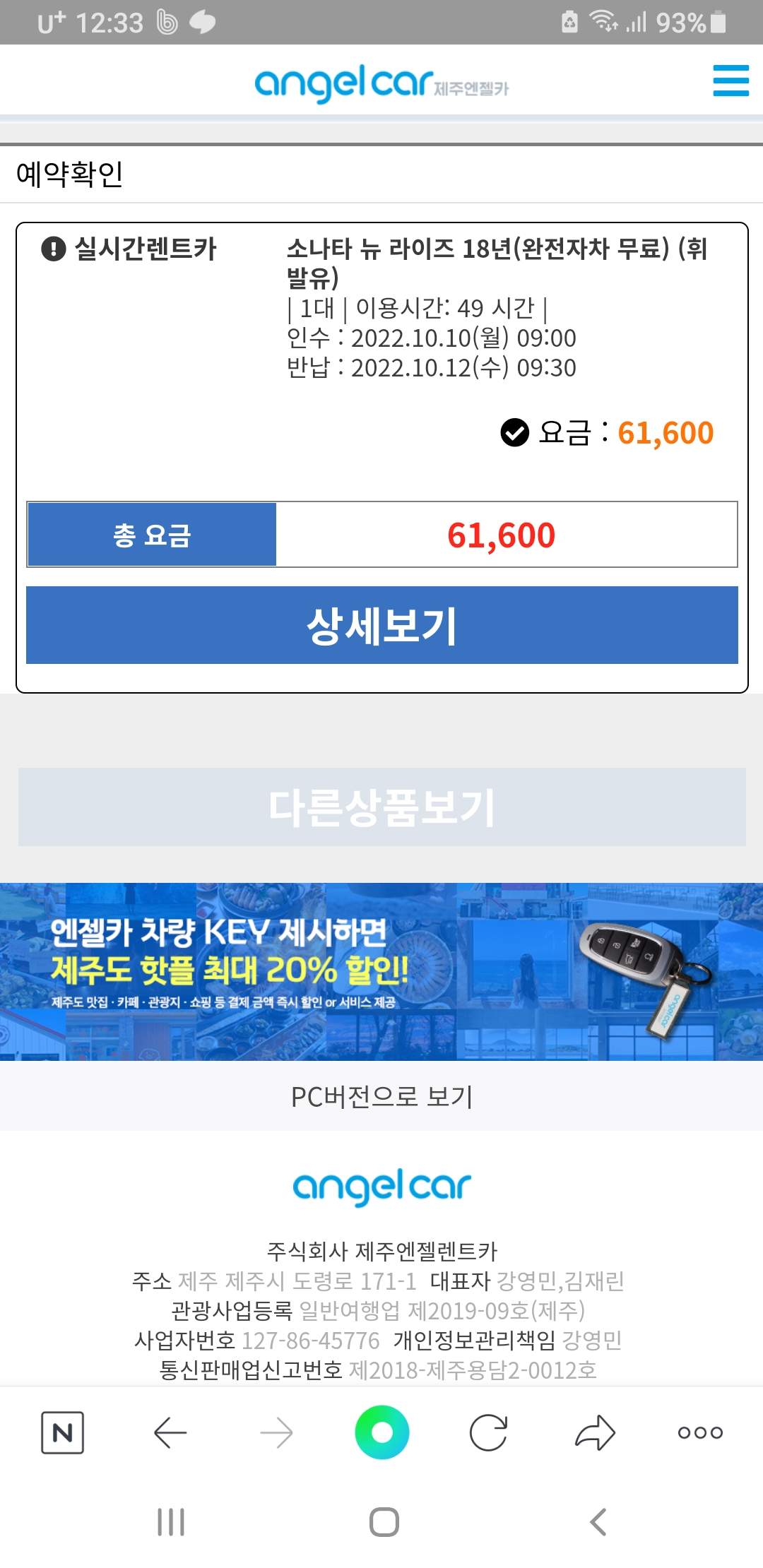
Task: Go to the phone's home screen
Action: (384, 1522)
